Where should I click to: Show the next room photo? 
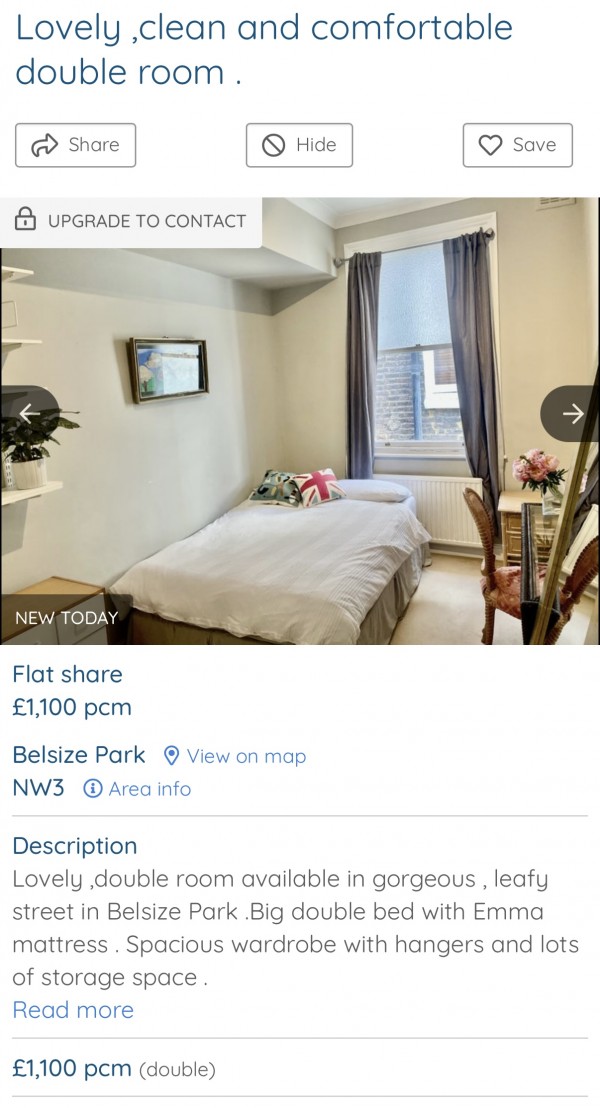tap(572, 413)
